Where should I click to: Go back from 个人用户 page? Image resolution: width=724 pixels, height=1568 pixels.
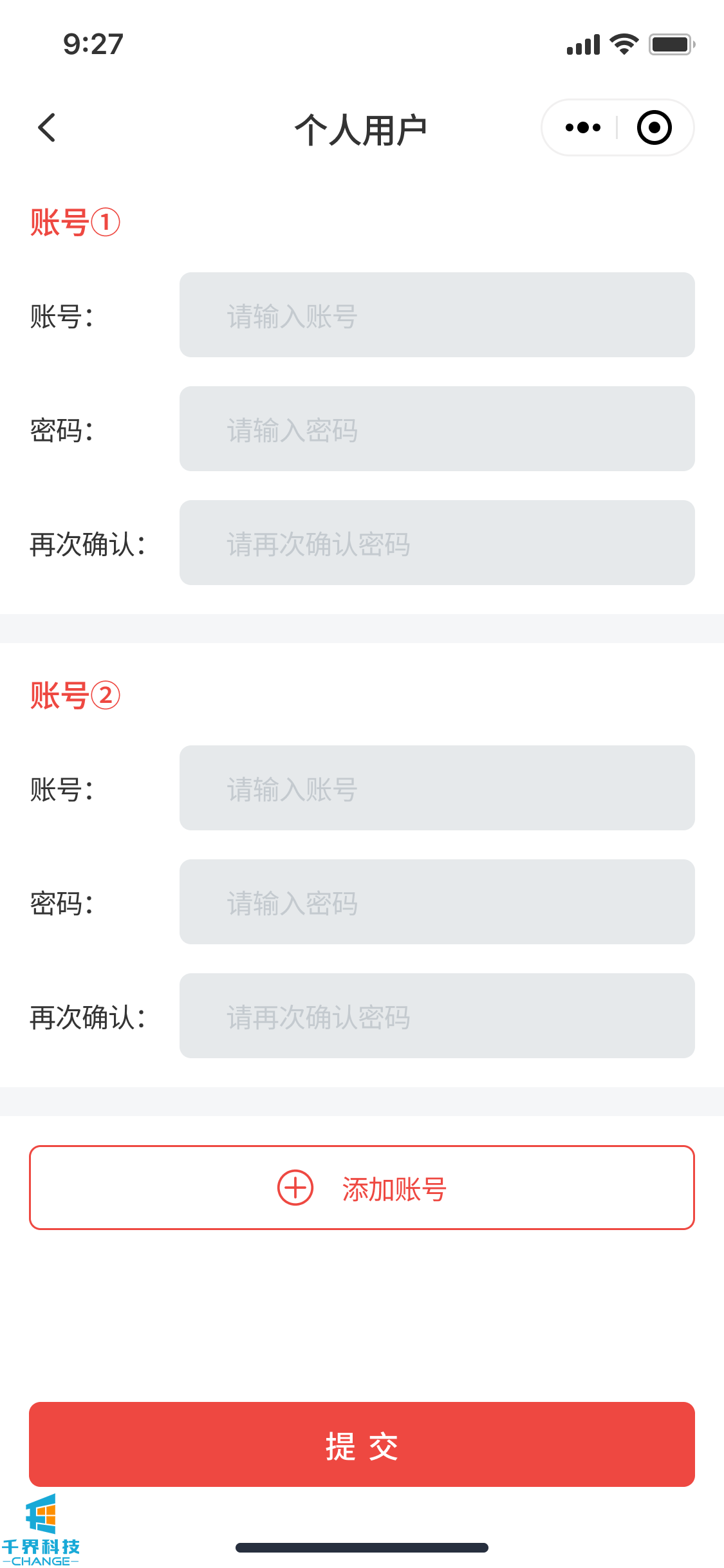coord(47,127)
